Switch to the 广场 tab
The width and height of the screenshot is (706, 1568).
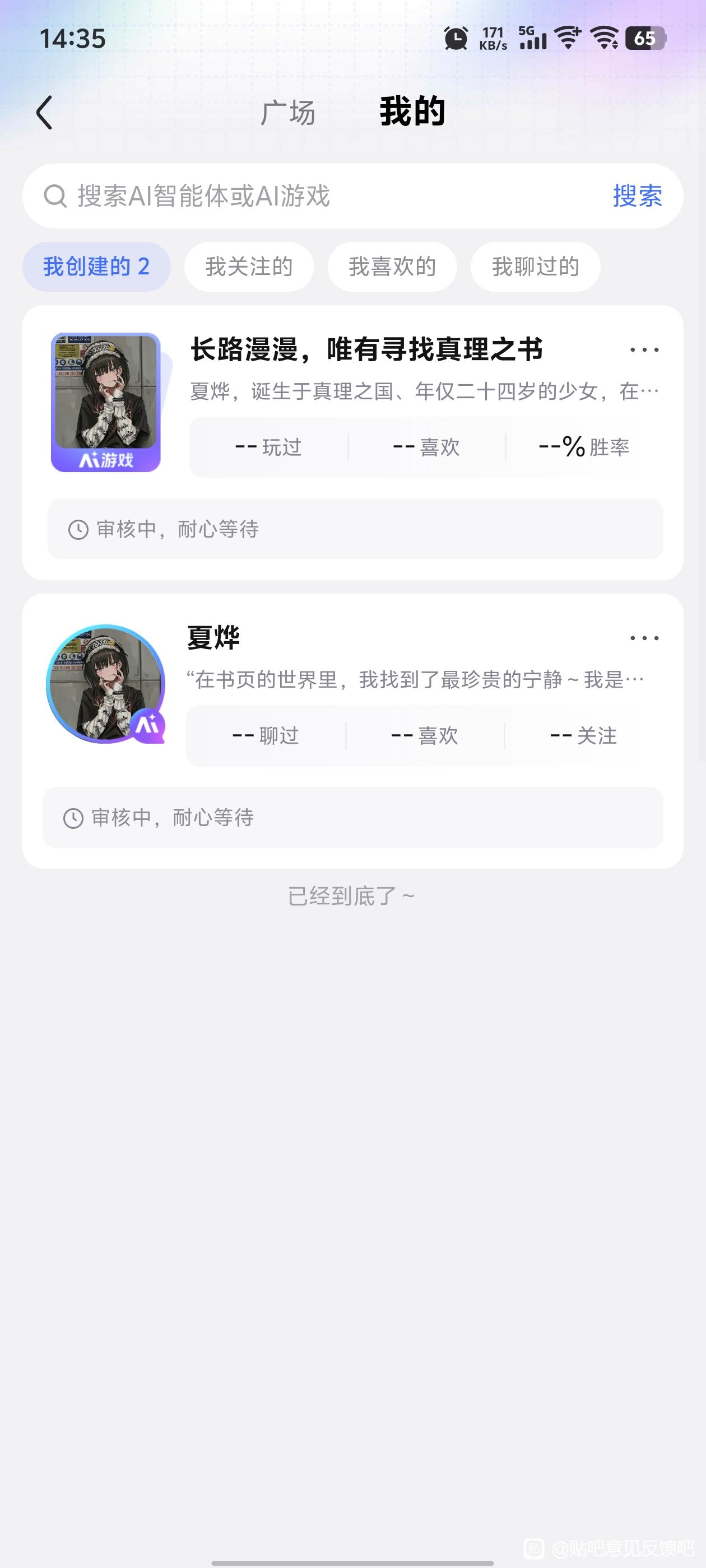(287, 113)
